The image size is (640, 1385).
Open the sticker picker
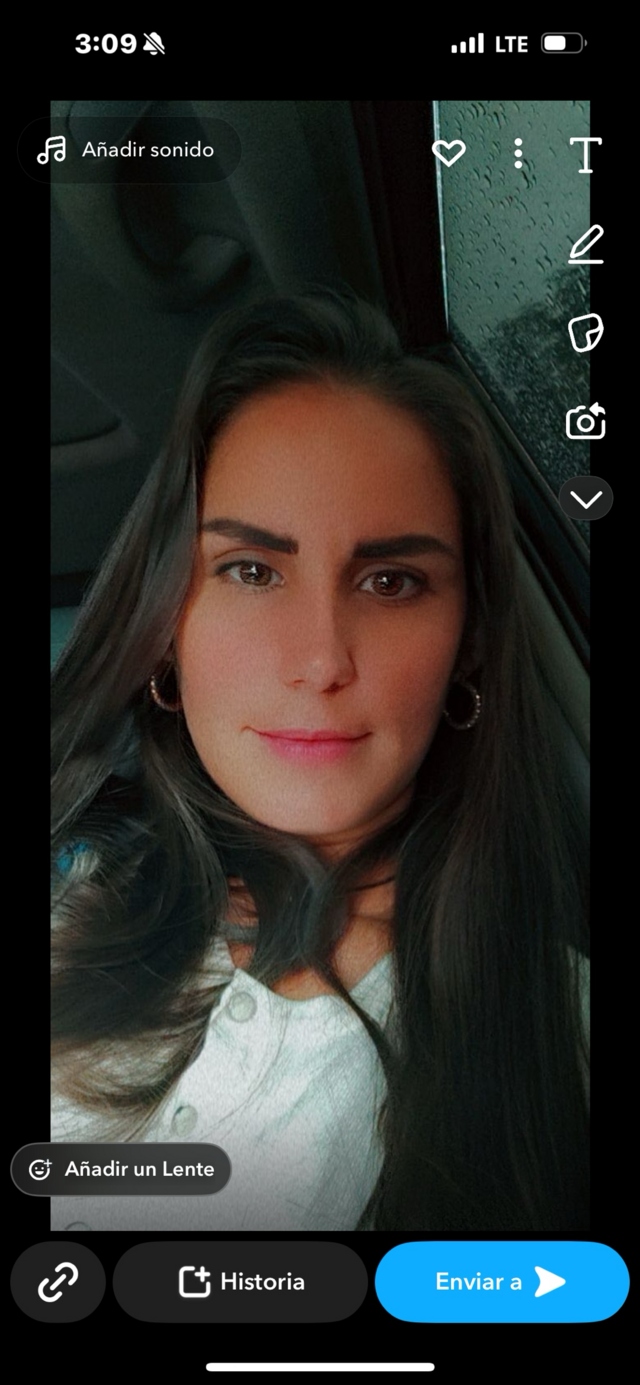[586, 333]
